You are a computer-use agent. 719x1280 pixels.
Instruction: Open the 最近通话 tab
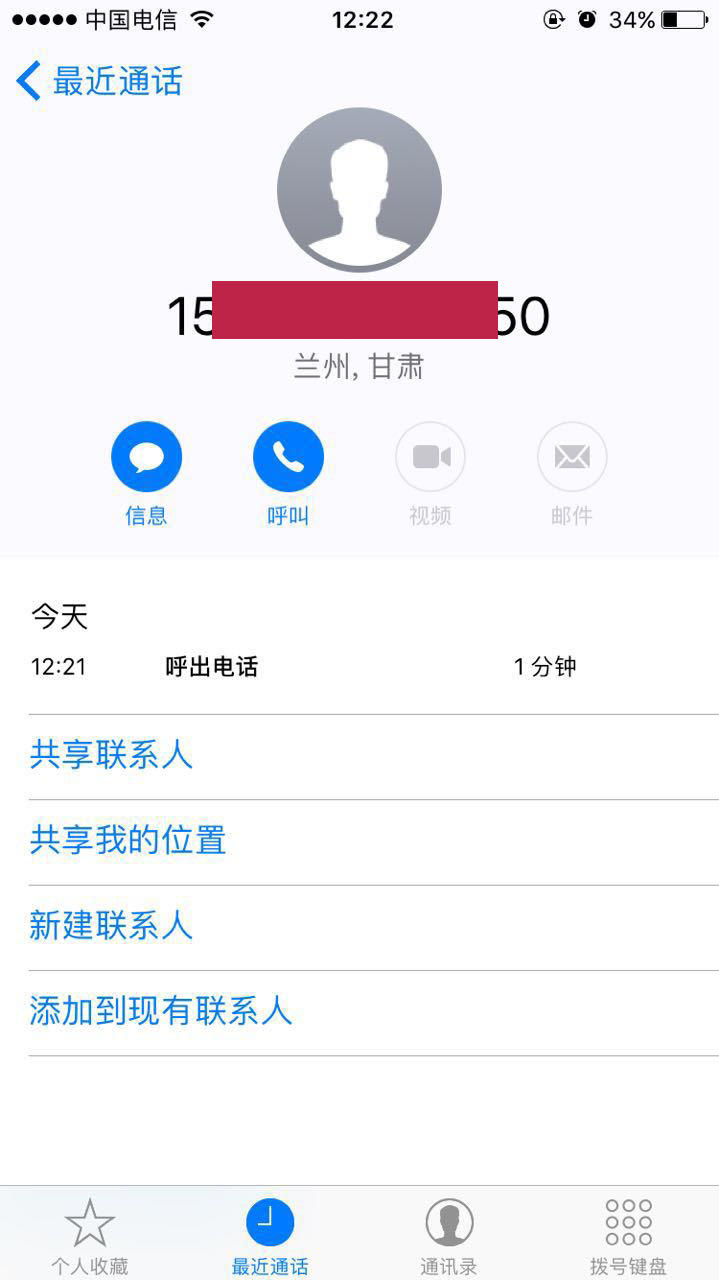pos(270,1235)
